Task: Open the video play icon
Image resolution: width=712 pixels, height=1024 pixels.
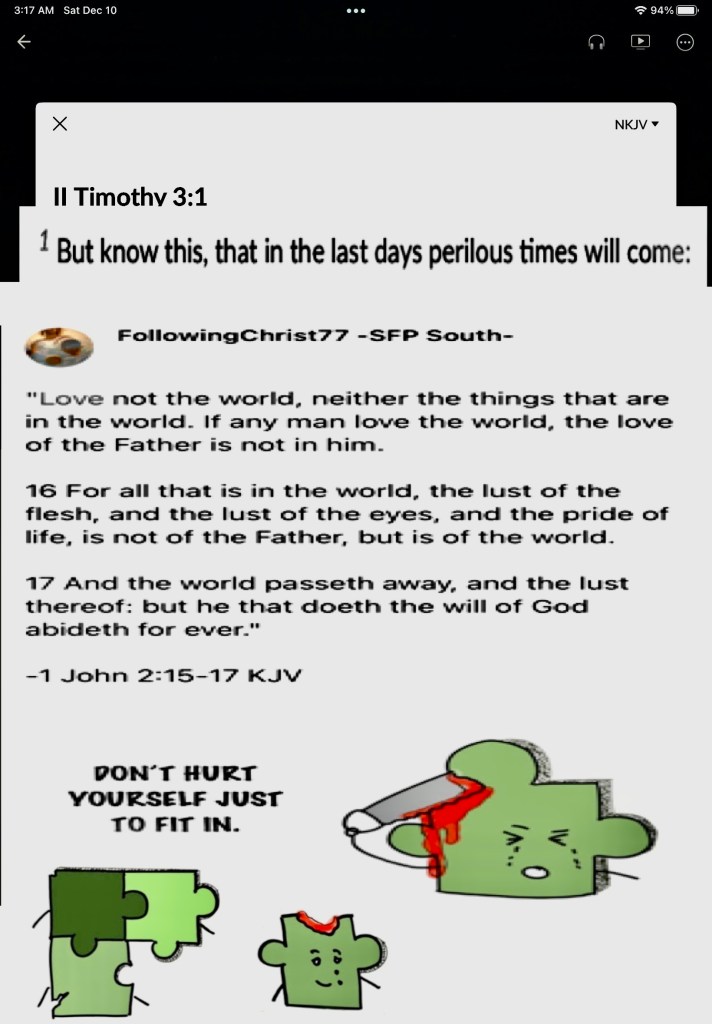Action: tap(640, 42)
